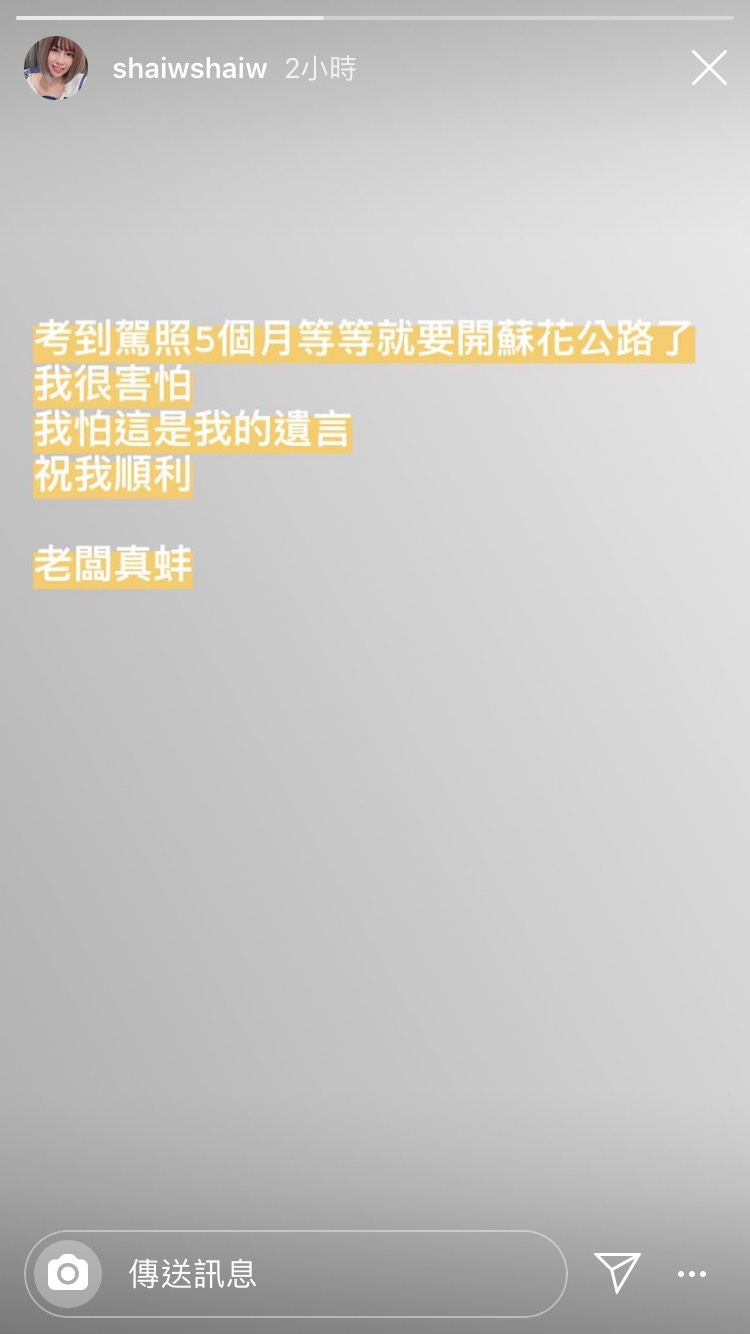Tap the shaiwshaiw username
The width and height of the screenshot is (750, 1334).
(190, 69)
